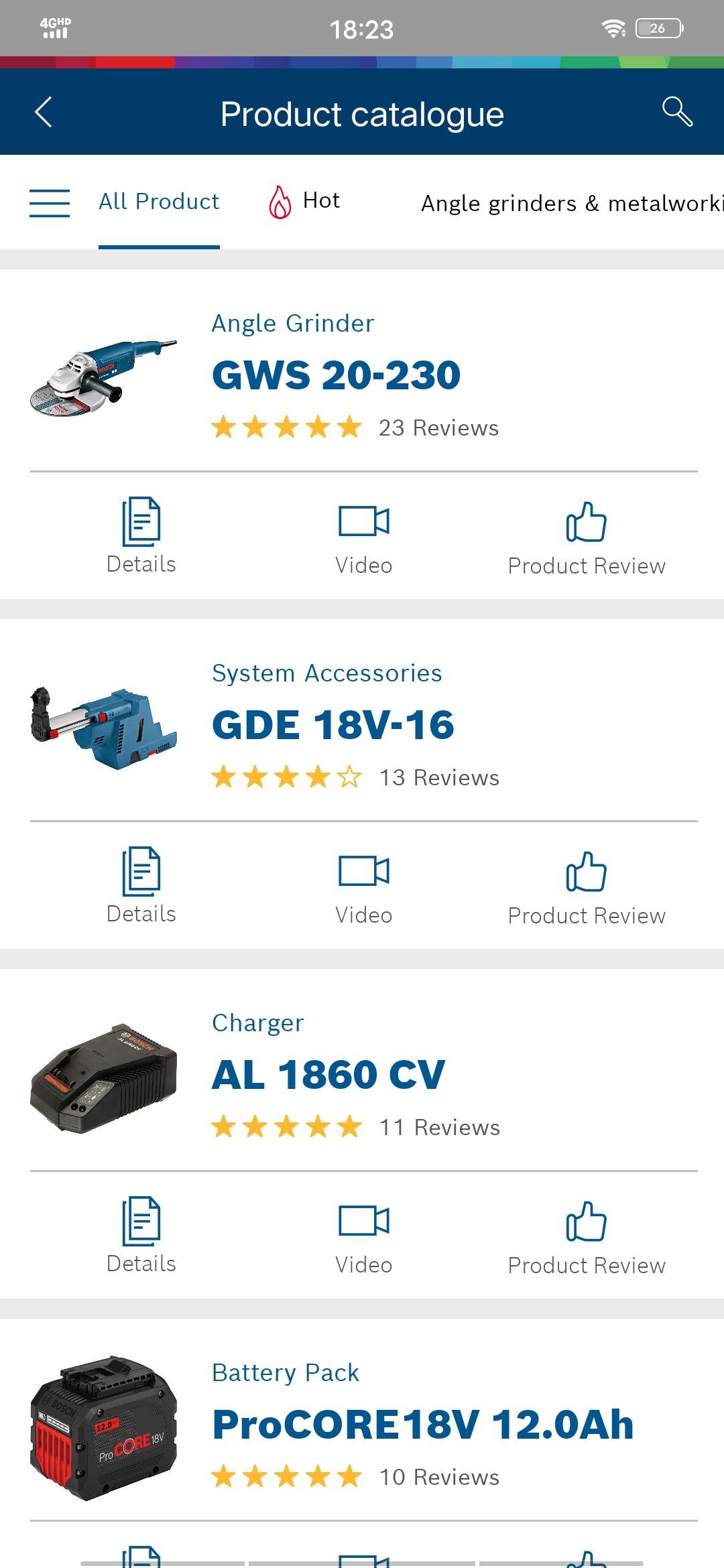Watch the GDE 18V-16 video
The width and height of the screenshot is (724, 1568).
coord(363,887)
